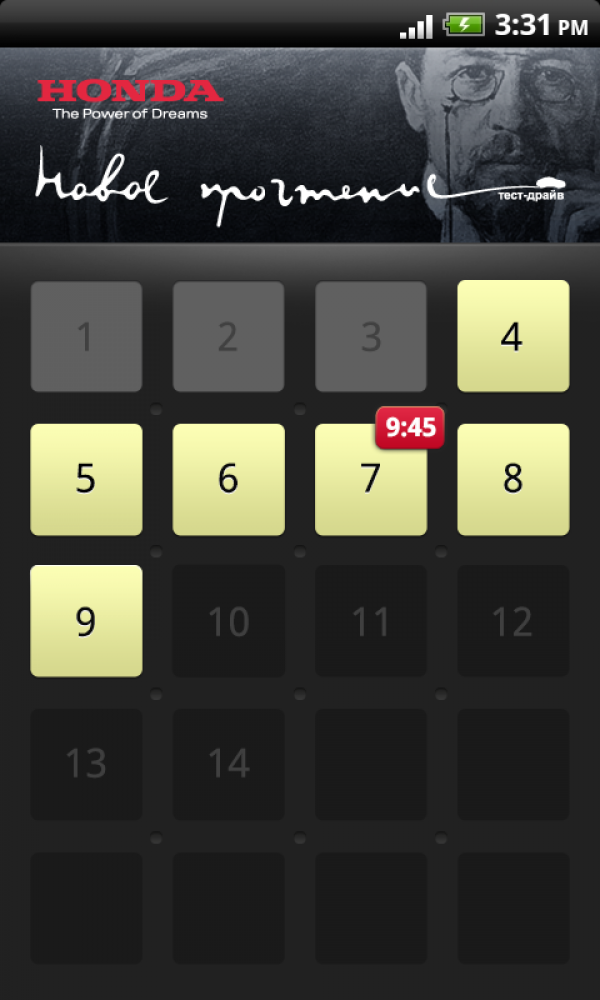Choose tile number 8
This screenshot has height=1000, width=600.
(x=513, y=480)
